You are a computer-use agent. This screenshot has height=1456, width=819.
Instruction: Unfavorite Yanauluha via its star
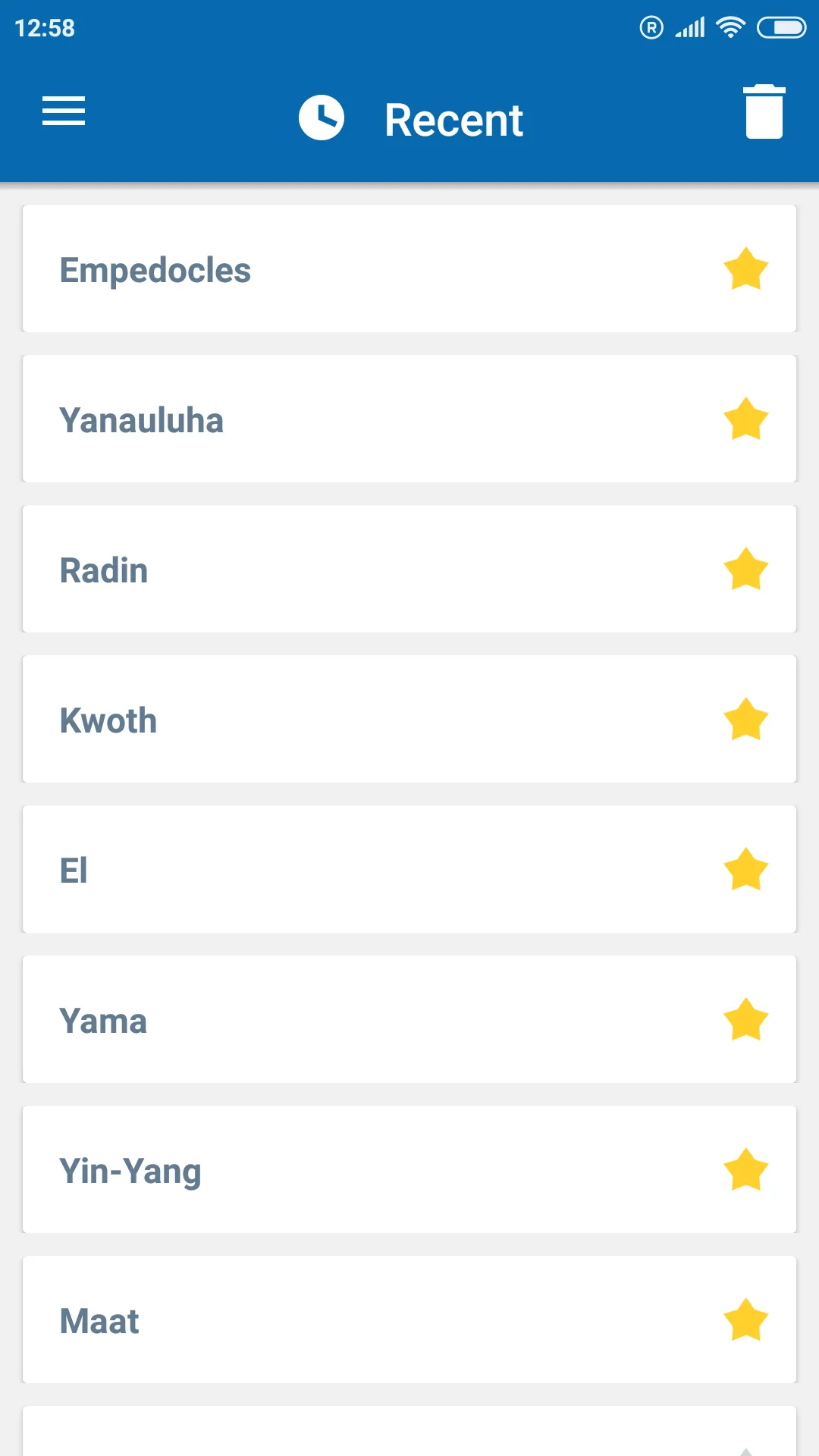[x=746, y=419]
